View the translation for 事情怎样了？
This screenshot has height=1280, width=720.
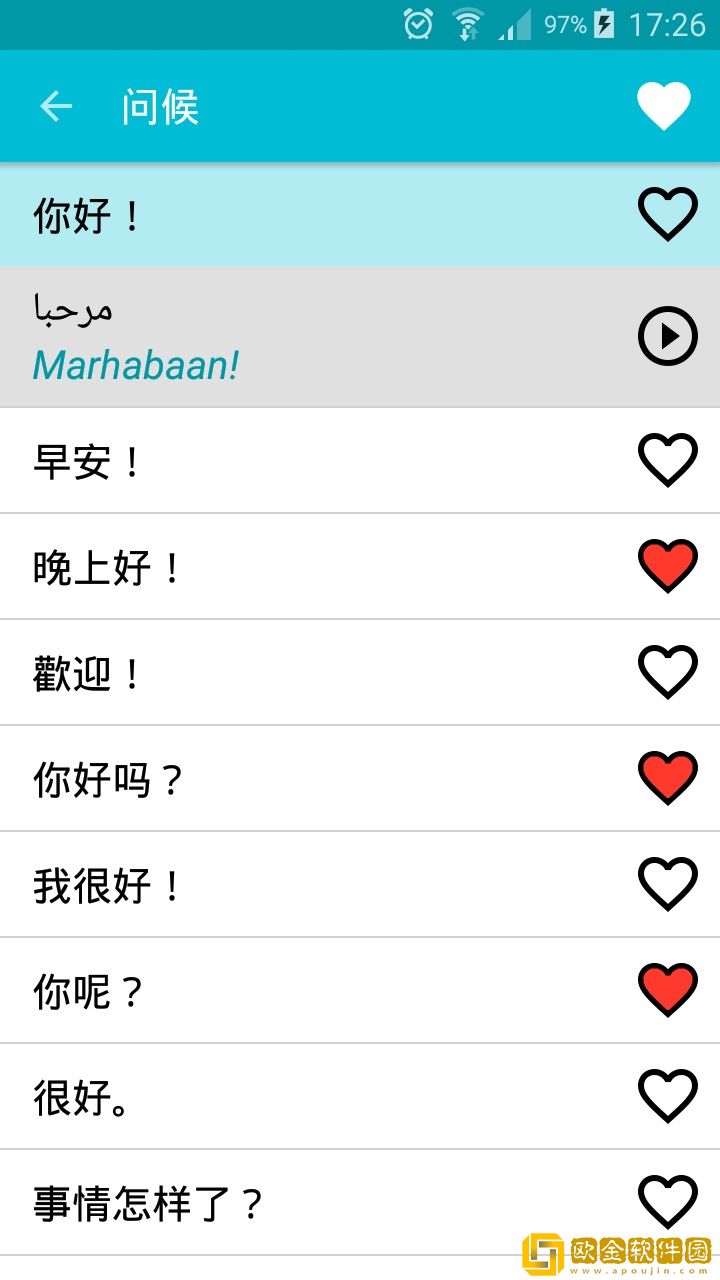pos(300,1204)
